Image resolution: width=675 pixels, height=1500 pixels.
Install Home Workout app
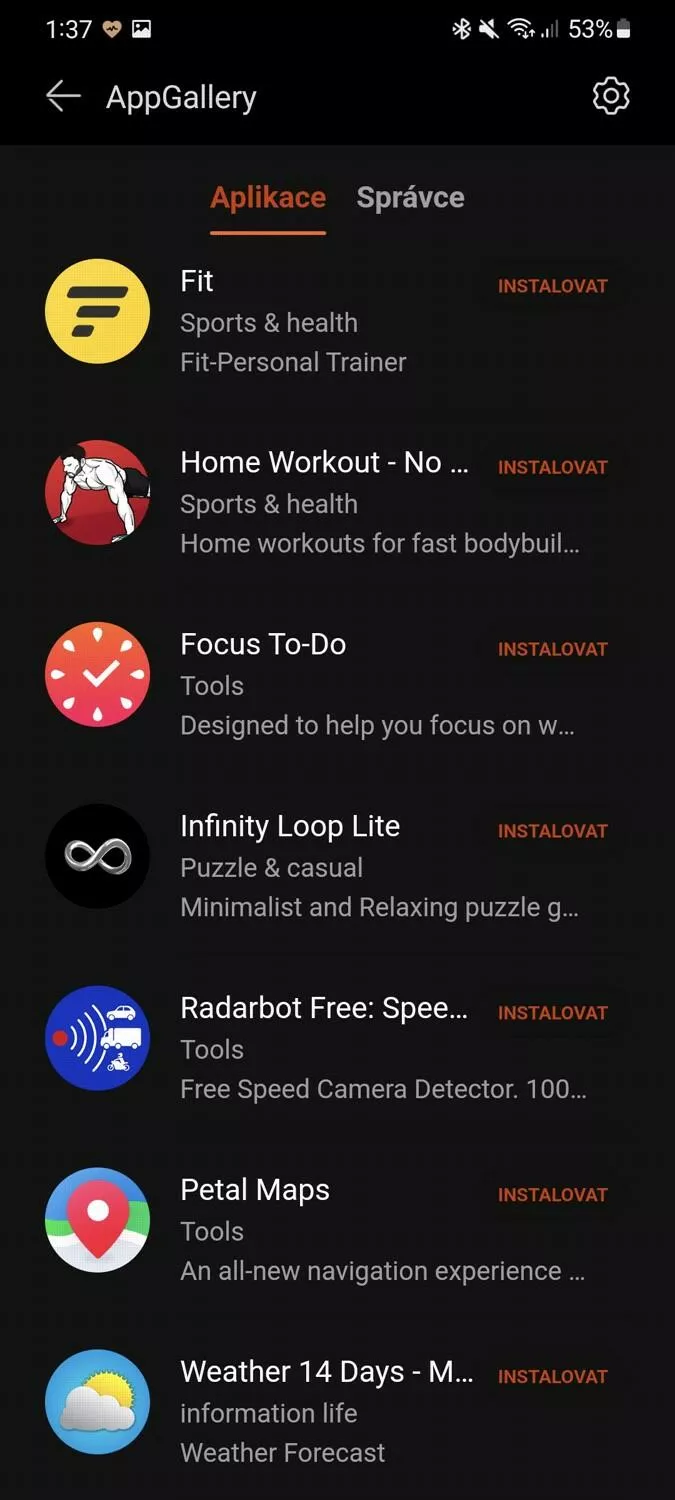coord(553,467)
